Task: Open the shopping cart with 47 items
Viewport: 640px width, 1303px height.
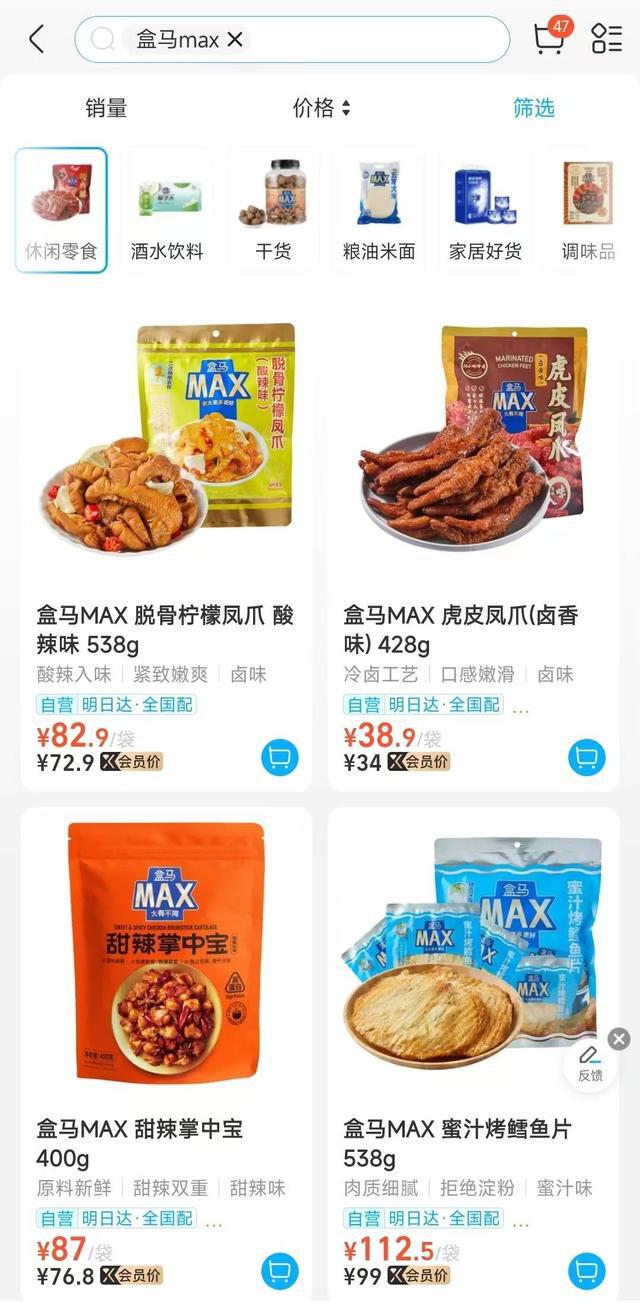Action: point(549,38)
